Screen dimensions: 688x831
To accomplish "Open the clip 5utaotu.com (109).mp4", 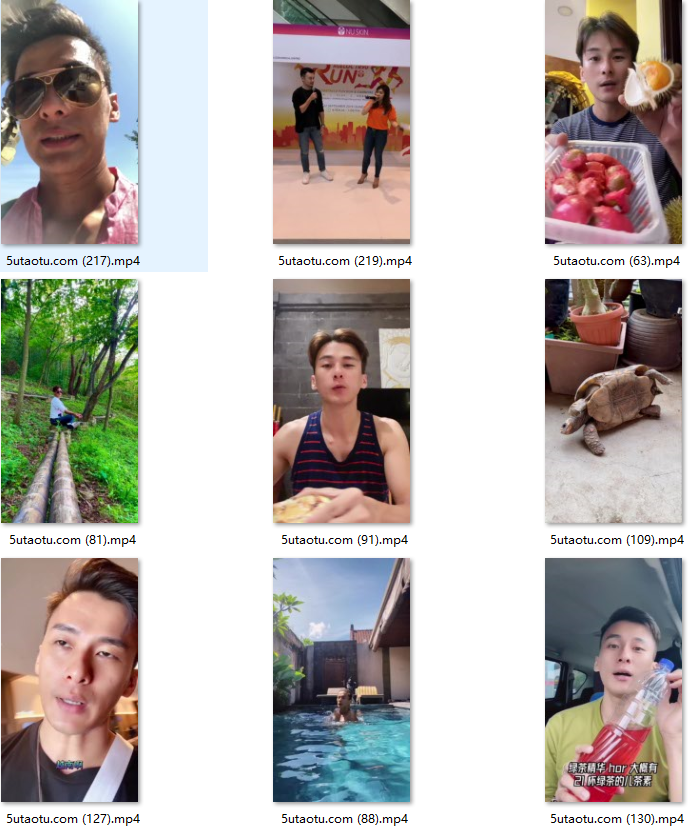I will tap(613, 401).
